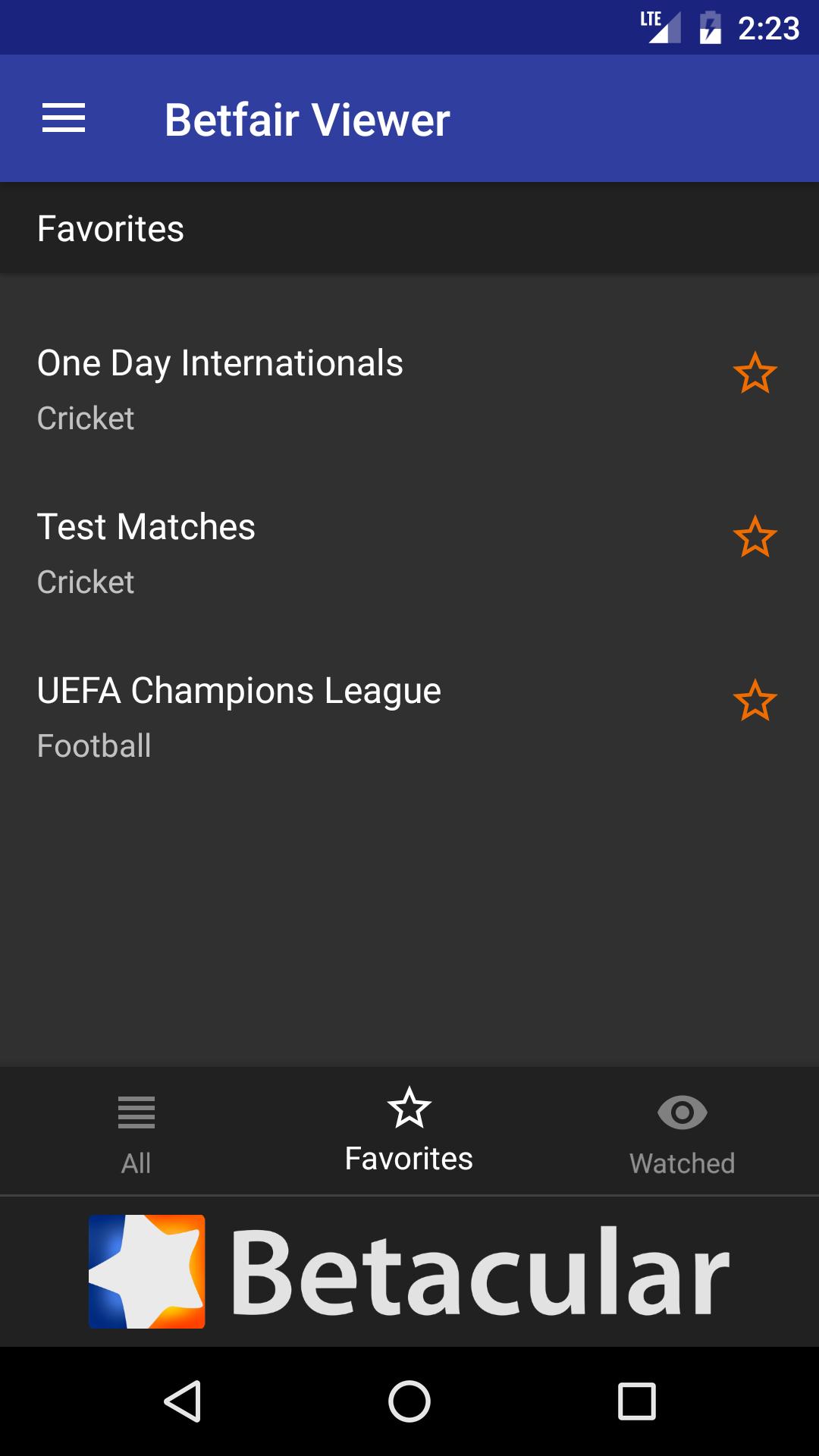Tap the Favorites star icon

408,1109
